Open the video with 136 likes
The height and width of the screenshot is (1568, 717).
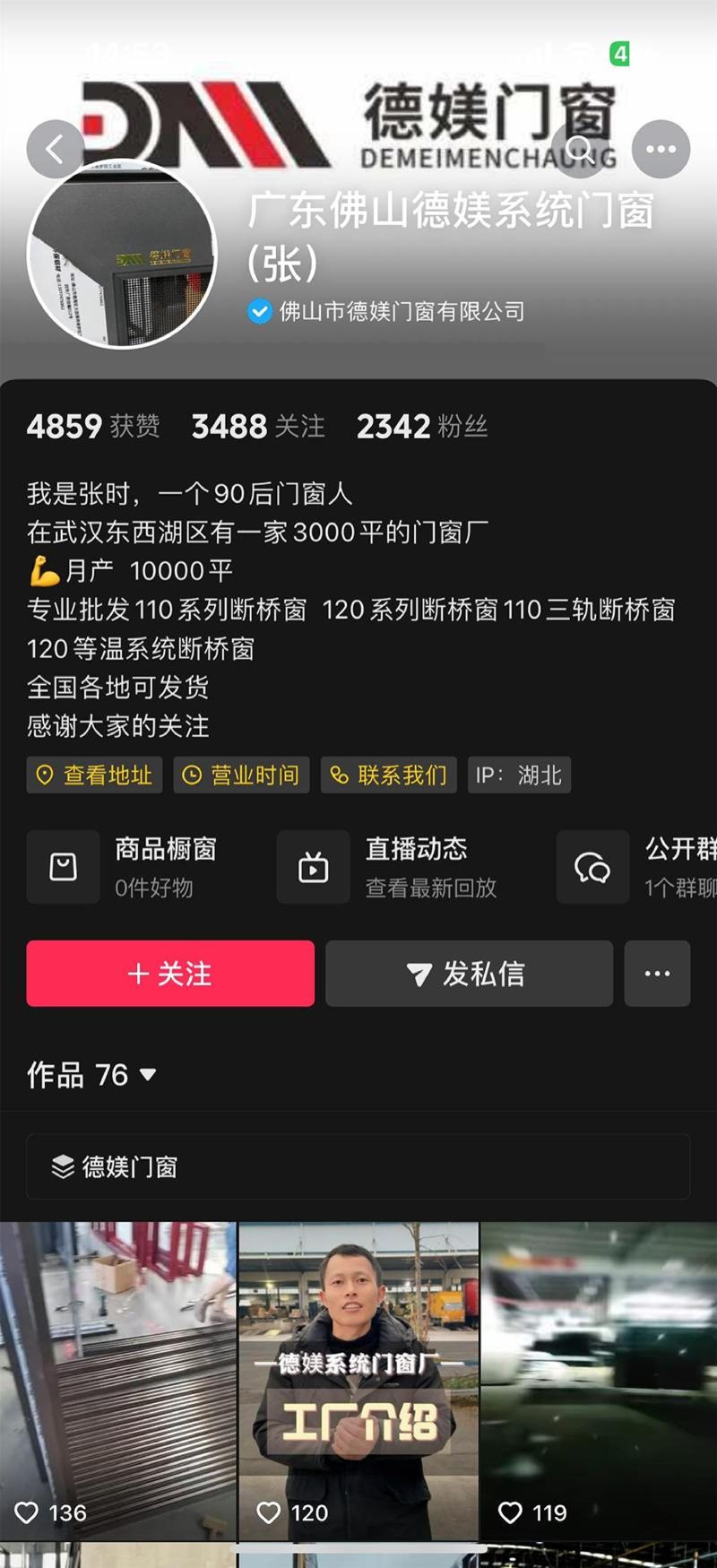pyautogui.click(x=117, y=1381)
